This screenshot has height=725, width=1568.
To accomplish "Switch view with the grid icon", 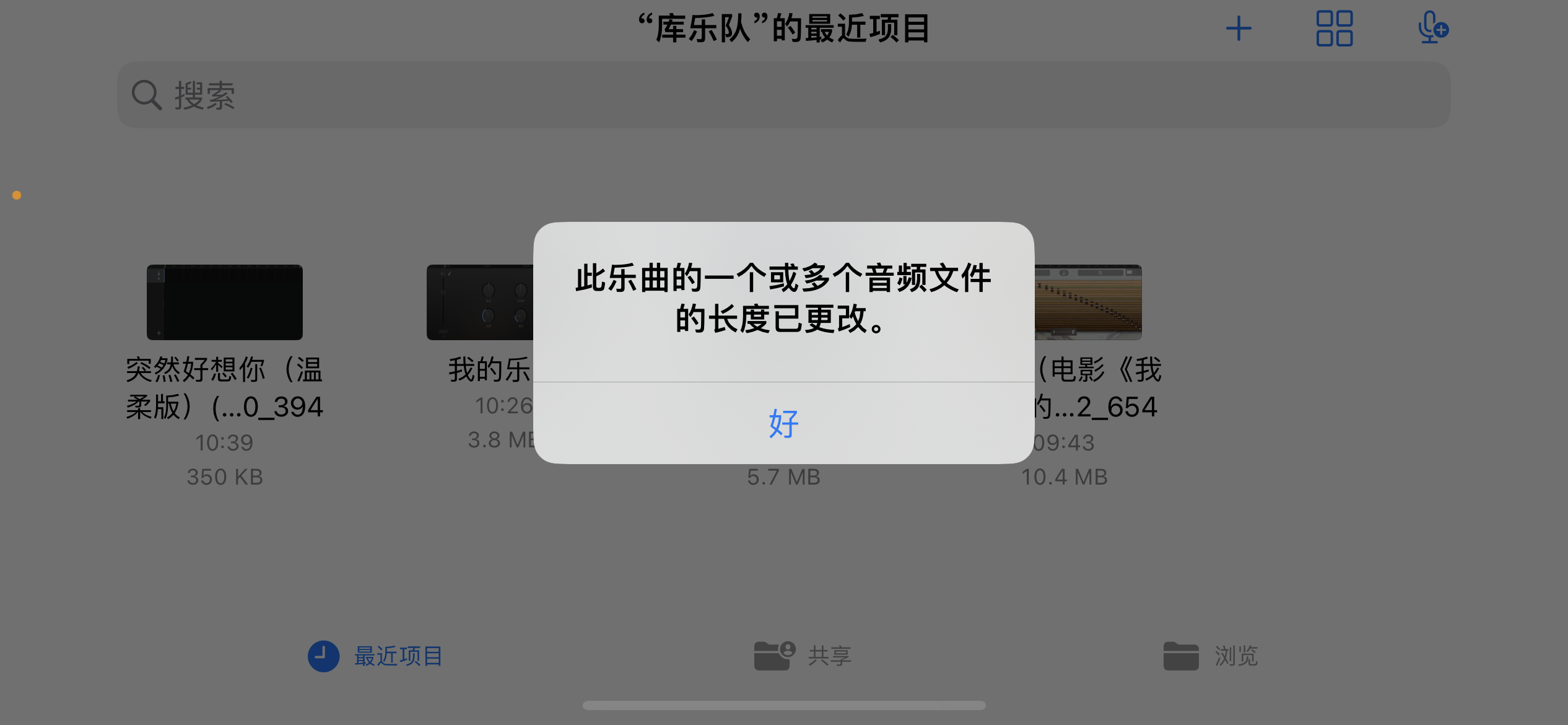I will (x=1334, y=29).
